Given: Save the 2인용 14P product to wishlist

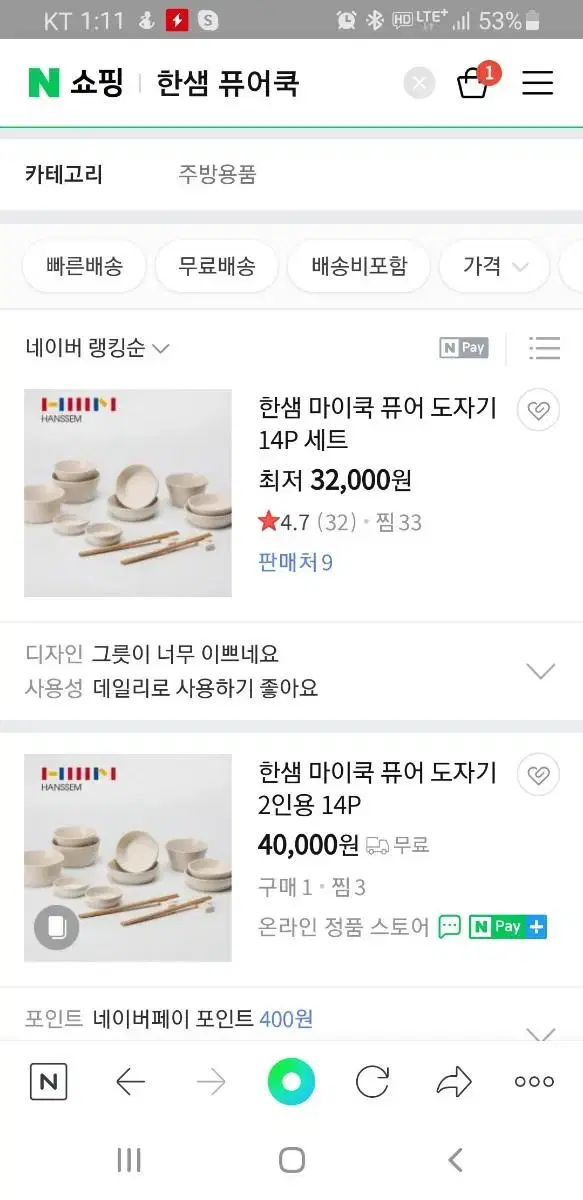Looking at the screenshot, I should 539,775.
